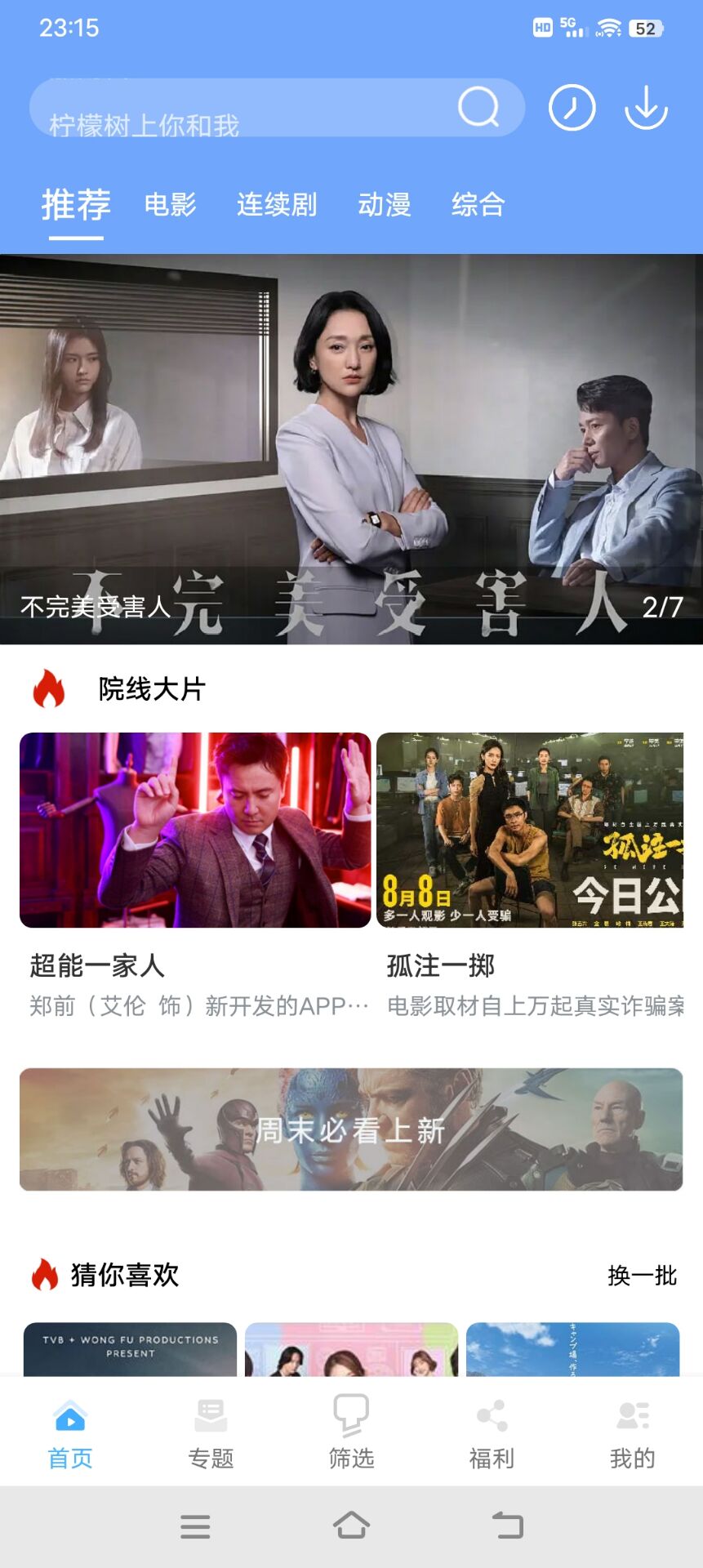
Task: Refresh recommendations with 换一批
Action: (x=642, y=1276)
